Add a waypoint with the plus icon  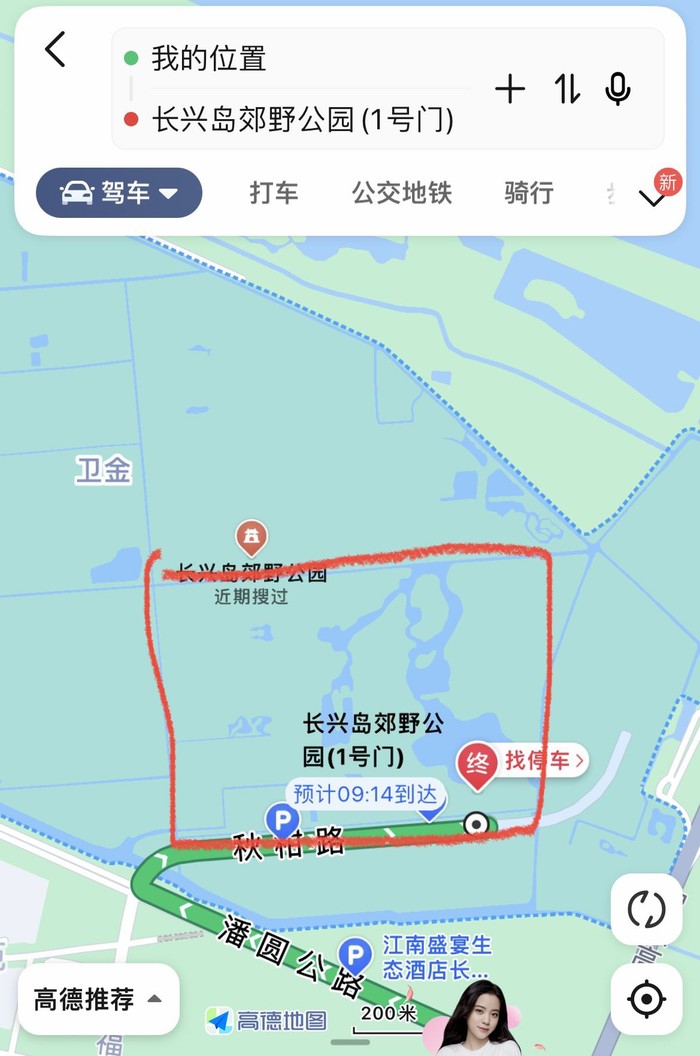point(510,90)
